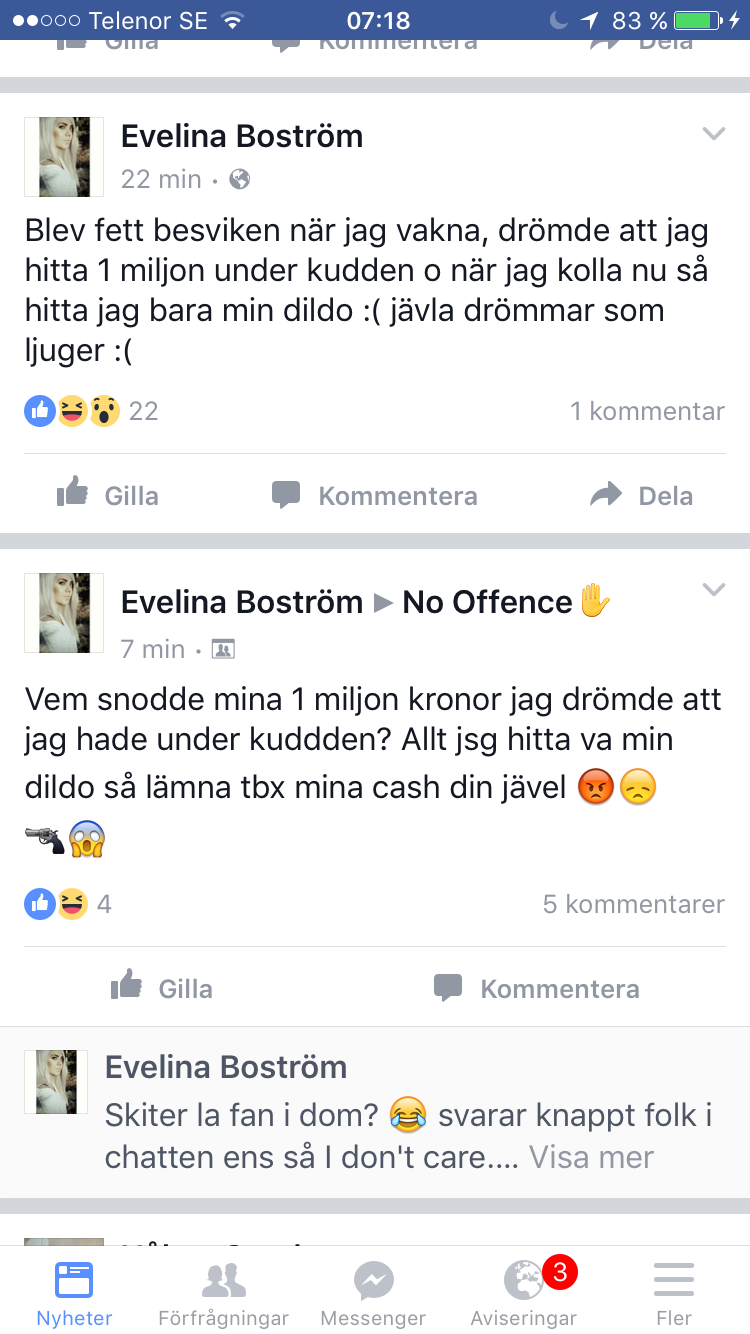Tap Kommentera under the 22 min post

(x=375, y=495)
